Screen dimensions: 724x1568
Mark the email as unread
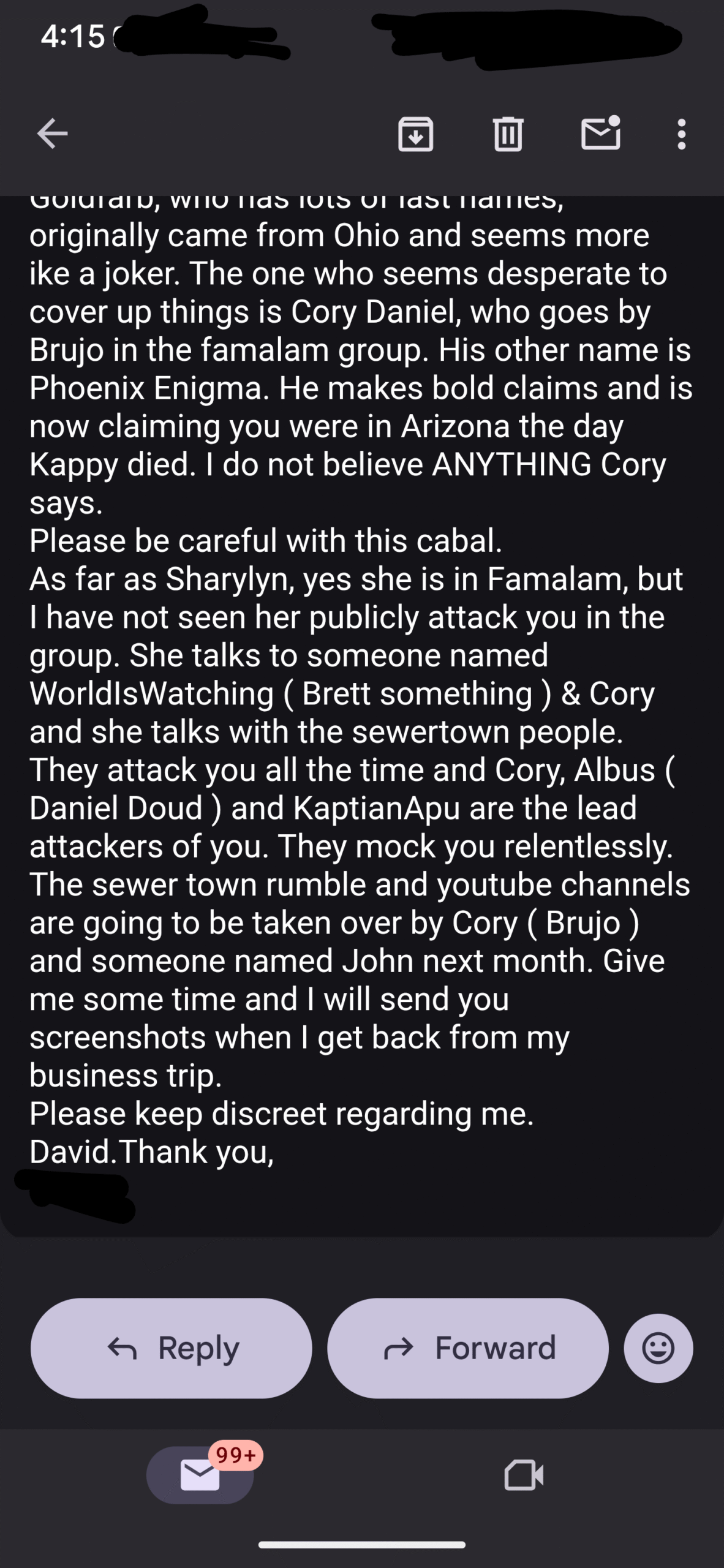point(600,133)
